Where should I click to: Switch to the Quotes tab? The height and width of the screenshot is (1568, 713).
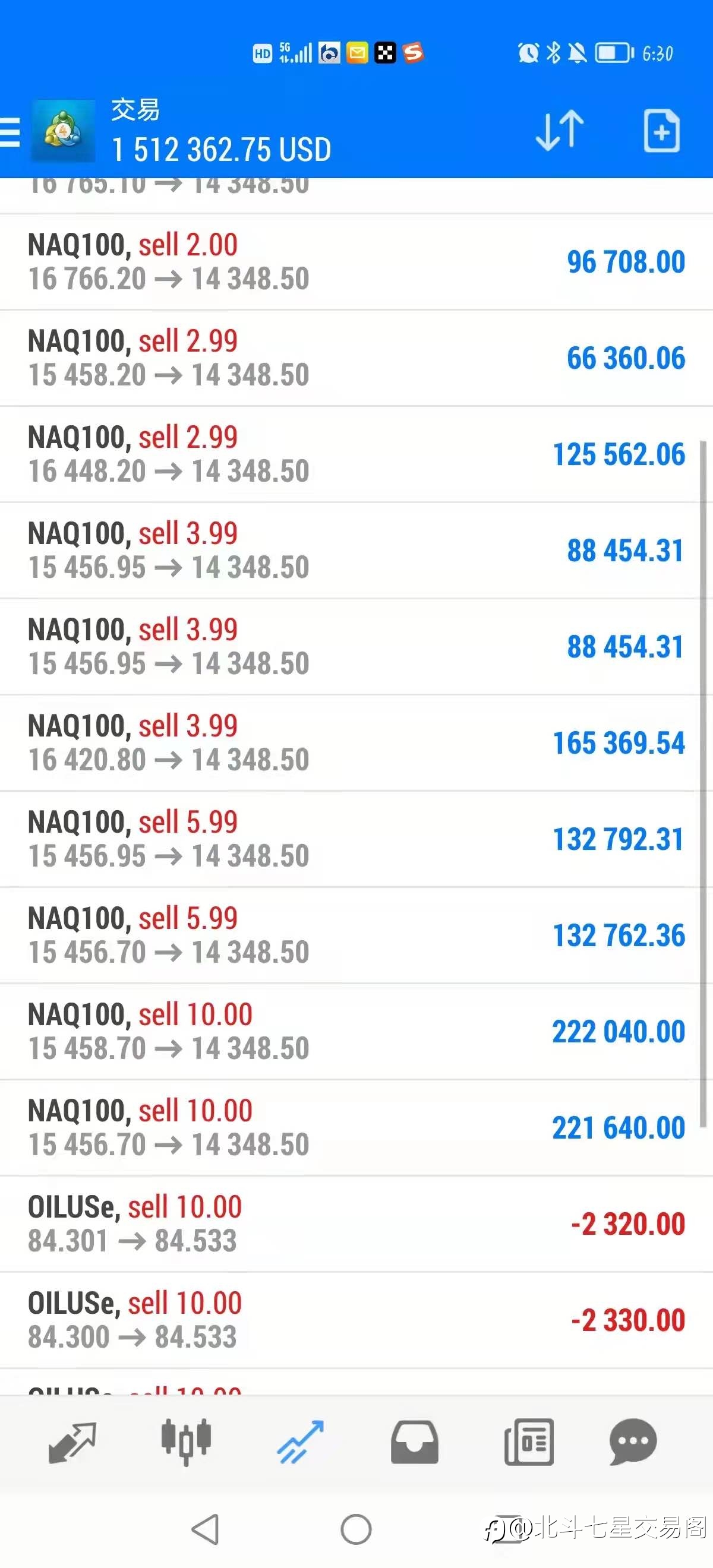(72, 1442)
